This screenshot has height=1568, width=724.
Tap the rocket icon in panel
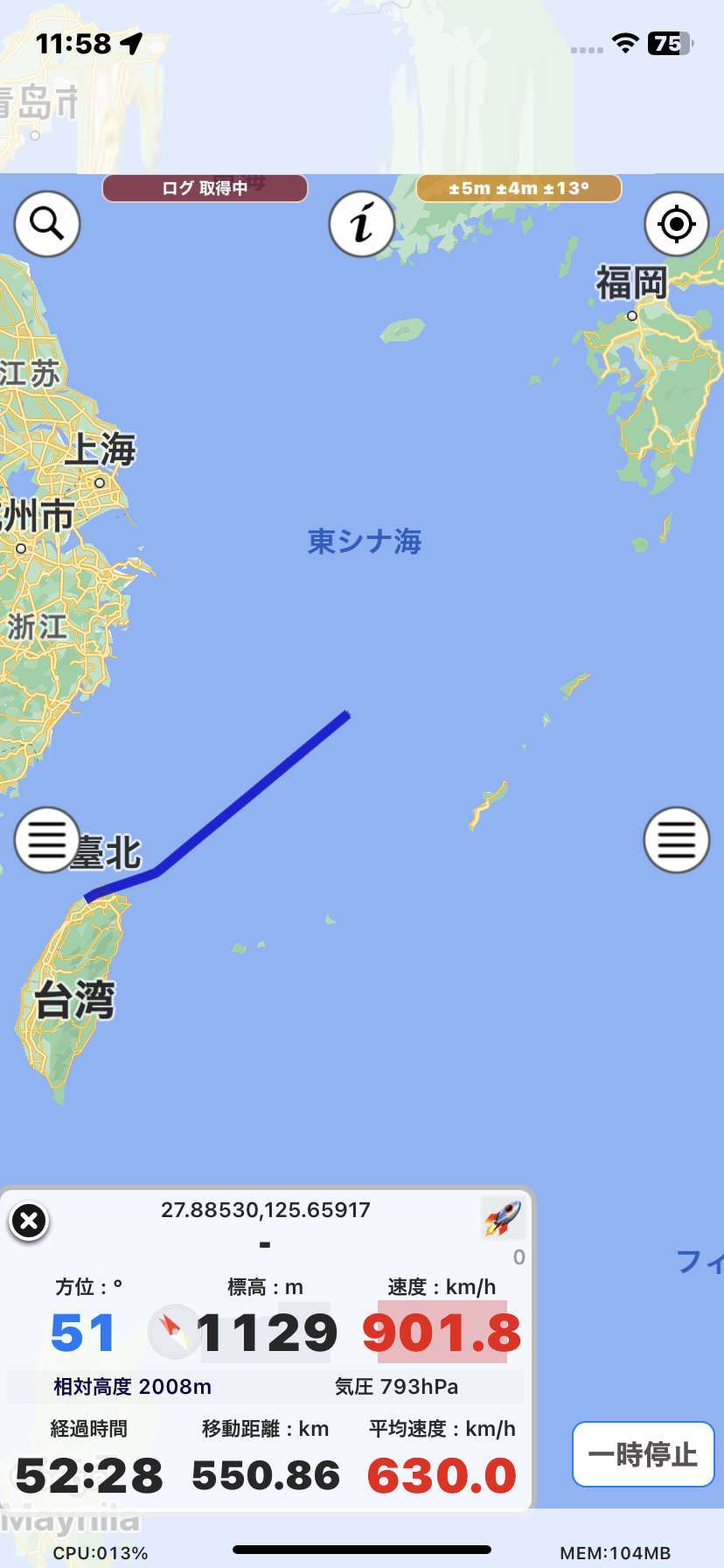[x=503, y=1218]
